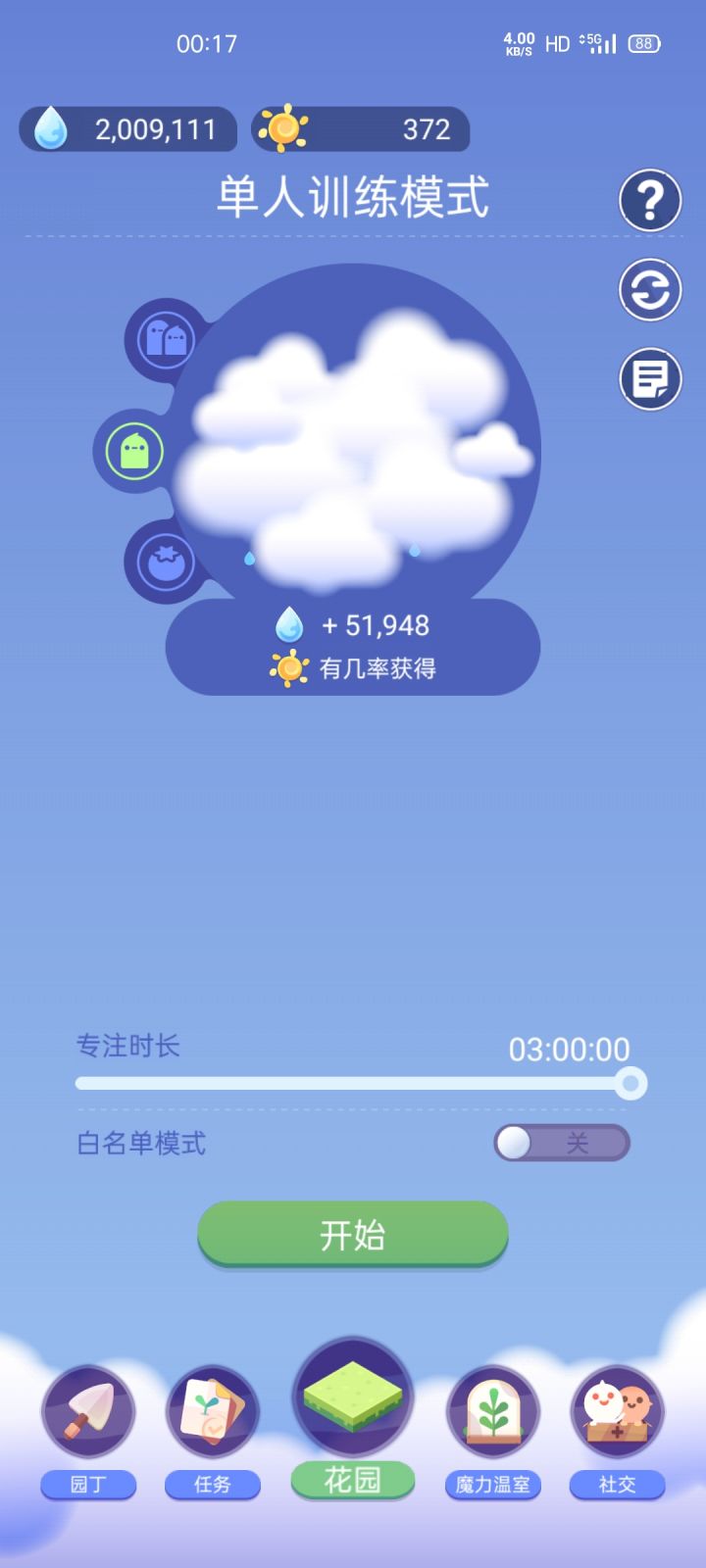Select the single ghost mode icon

134,452
